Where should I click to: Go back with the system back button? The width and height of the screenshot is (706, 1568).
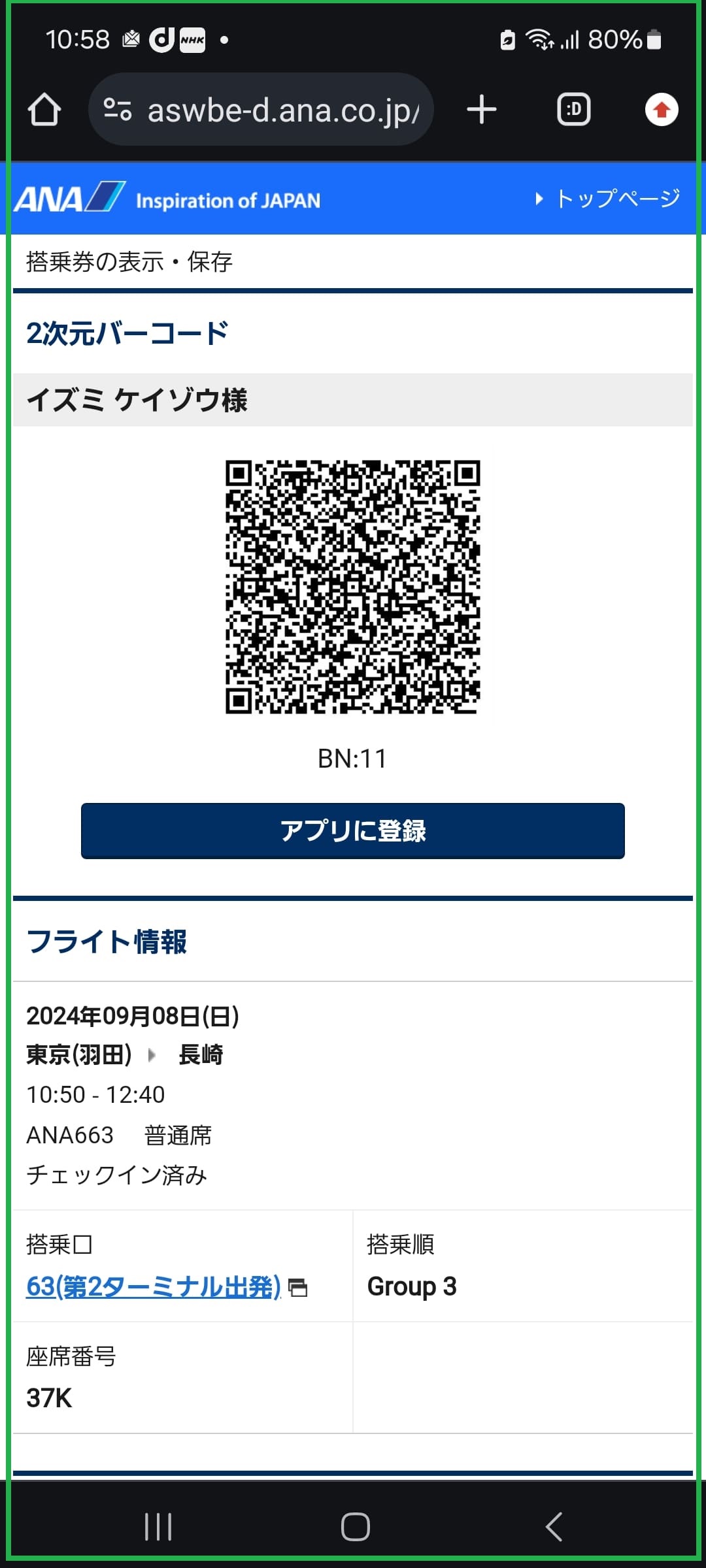point(554,1527)
